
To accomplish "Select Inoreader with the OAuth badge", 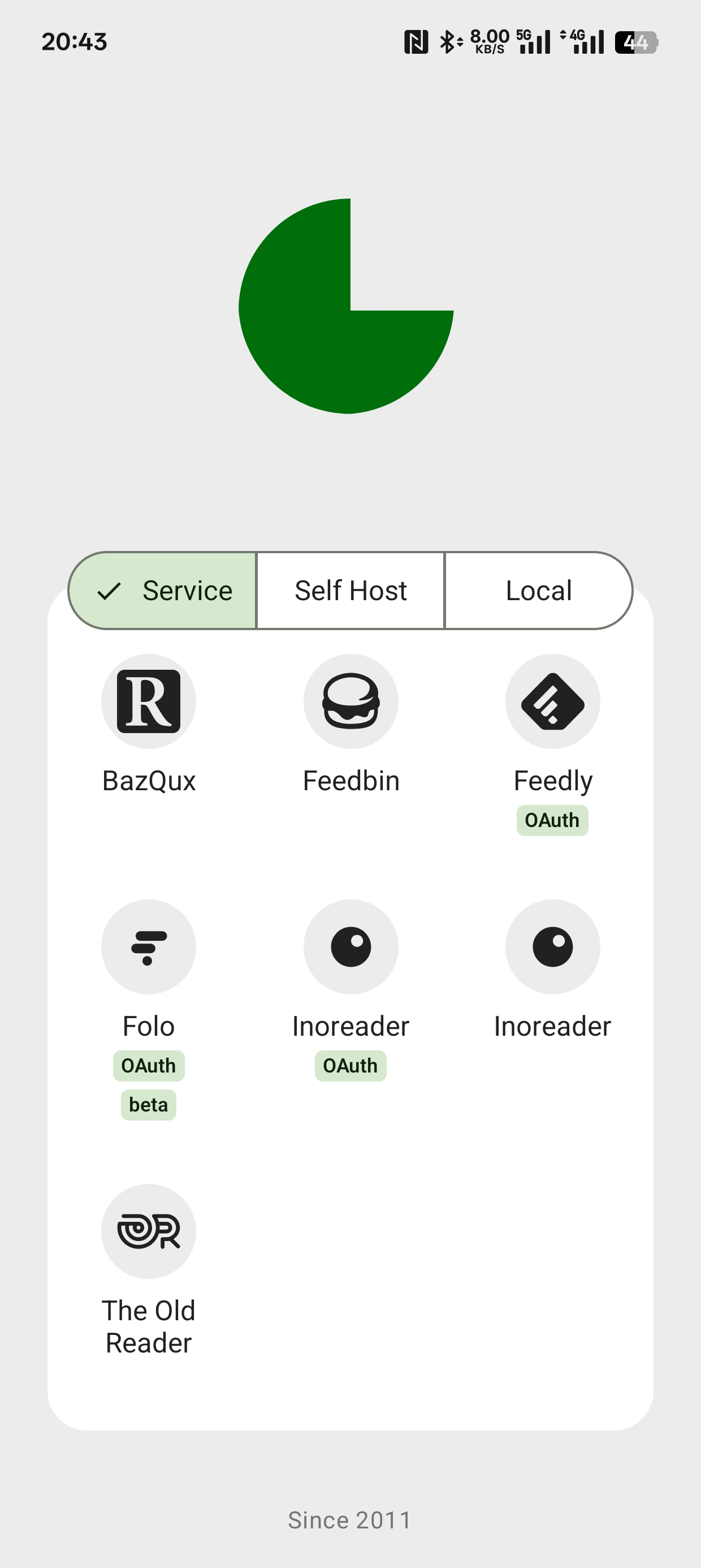I will point(350,947).
